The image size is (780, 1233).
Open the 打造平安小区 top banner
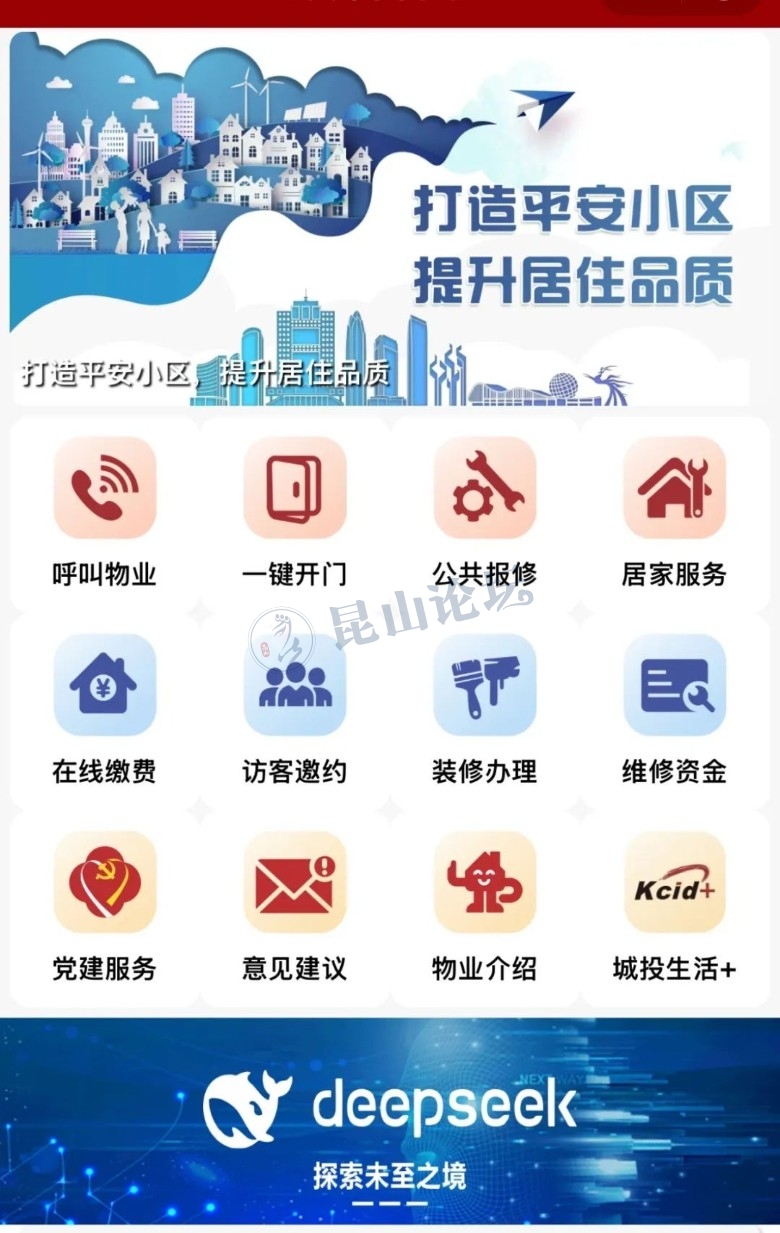[x=390, y=218]
